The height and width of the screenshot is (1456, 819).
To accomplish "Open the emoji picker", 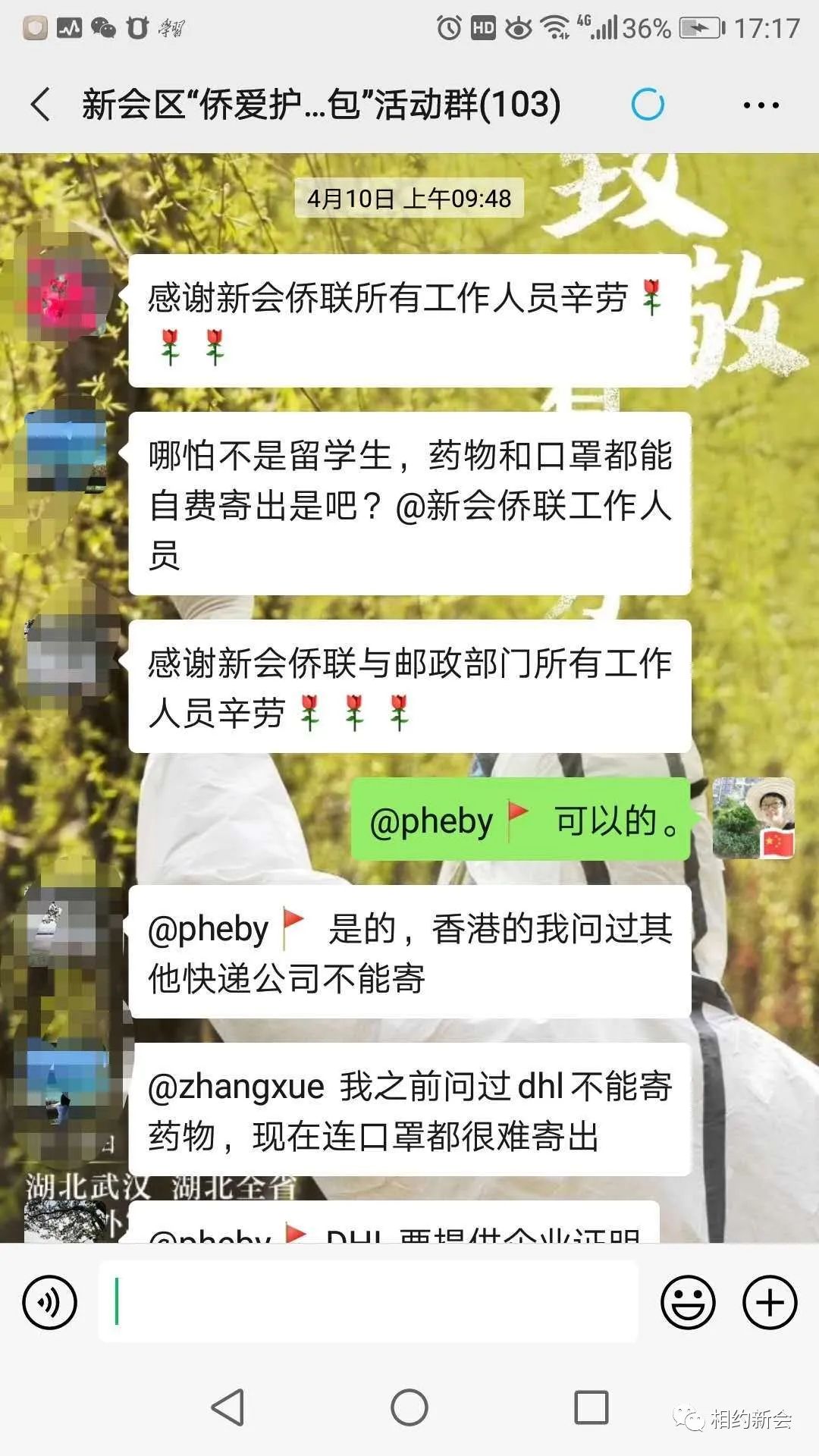I will pos(688,1302).
